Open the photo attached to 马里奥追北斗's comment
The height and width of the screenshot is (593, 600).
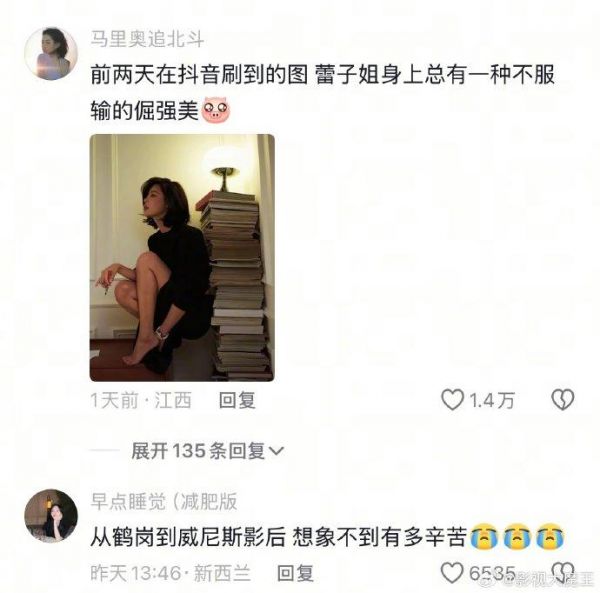point(182,258)
